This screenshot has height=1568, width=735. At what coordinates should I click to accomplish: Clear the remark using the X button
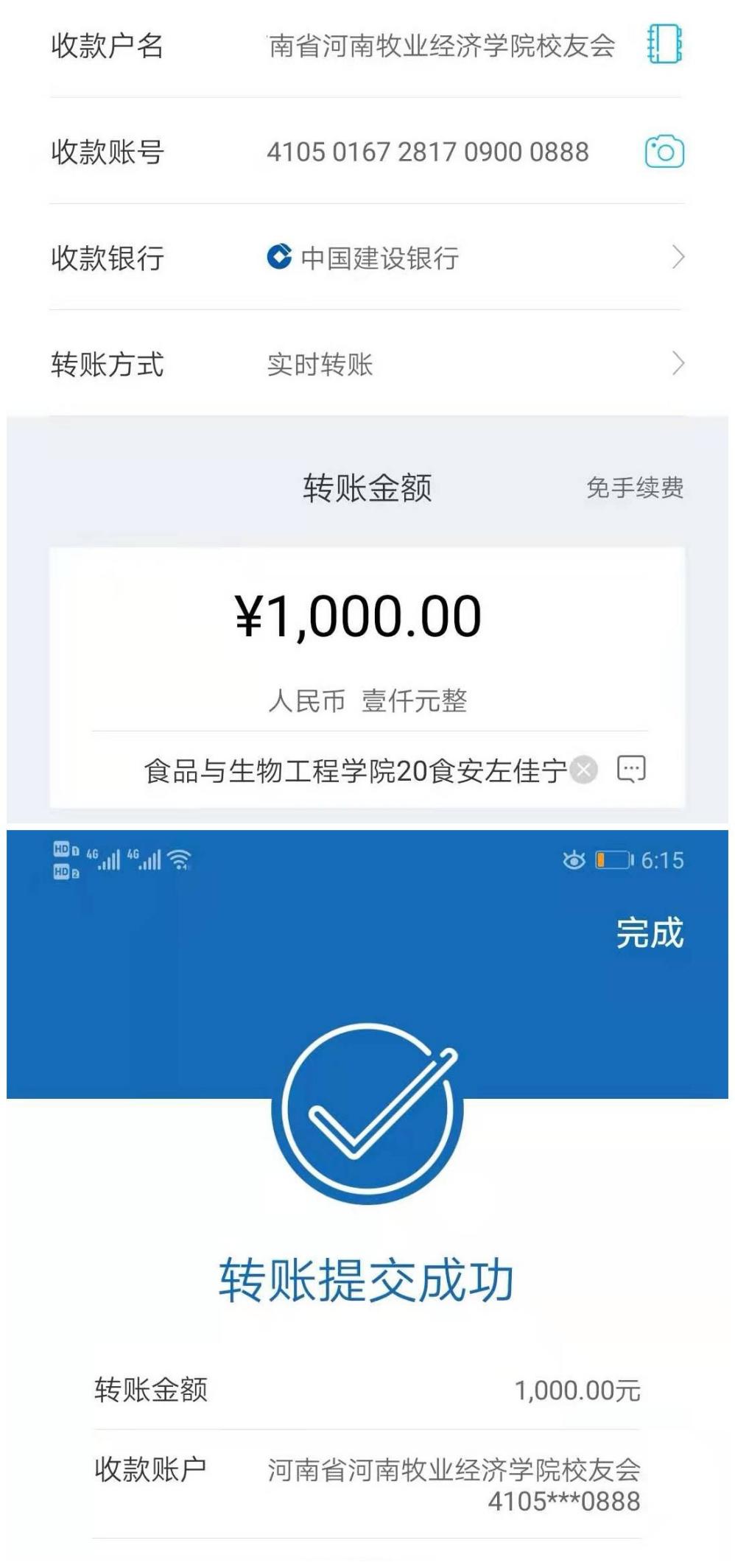[x=583, y=769]
